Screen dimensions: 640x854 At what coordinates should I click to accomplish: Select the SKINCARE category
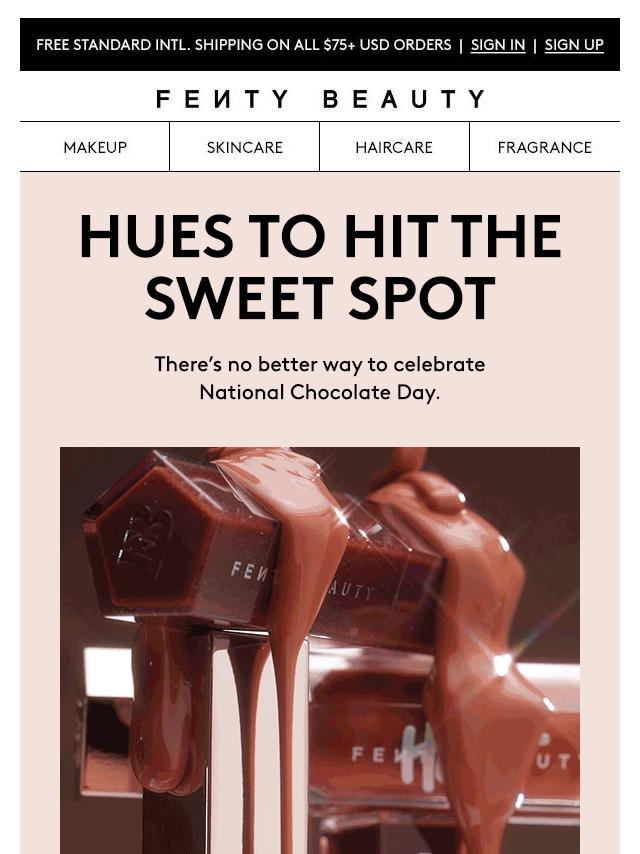coord(245,147)
